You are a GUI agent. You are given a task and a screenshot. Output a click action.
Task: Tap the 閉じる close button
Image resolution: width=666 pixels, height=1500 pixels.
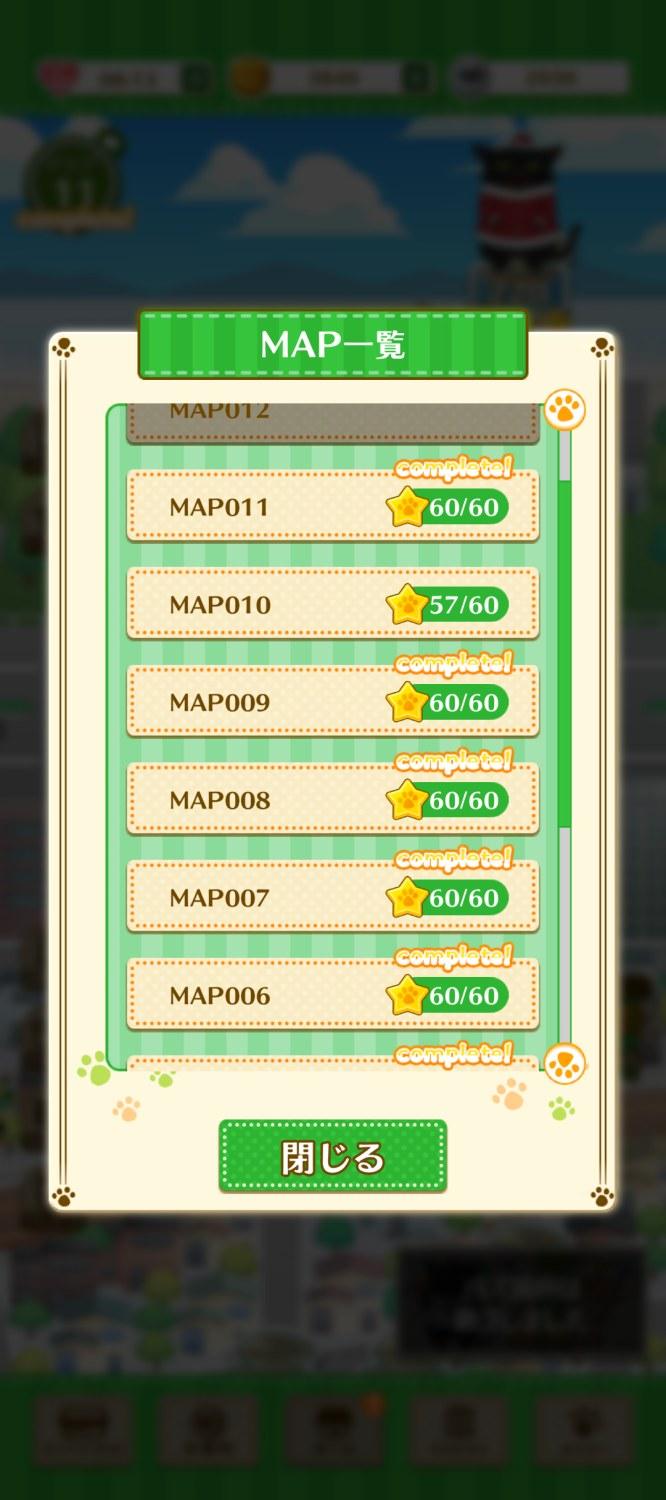click(332, 1157)
